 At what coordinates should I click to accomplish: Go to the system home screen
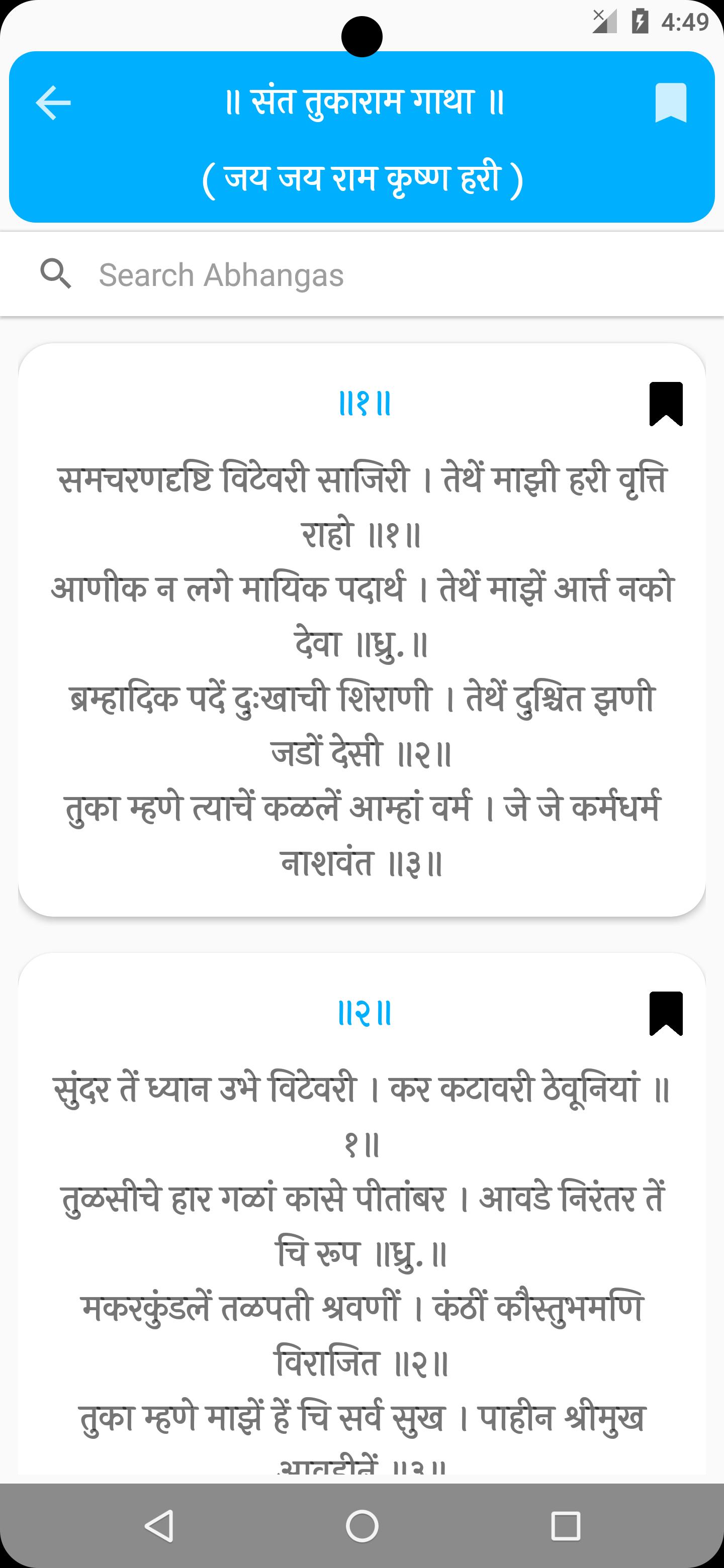361,1526
